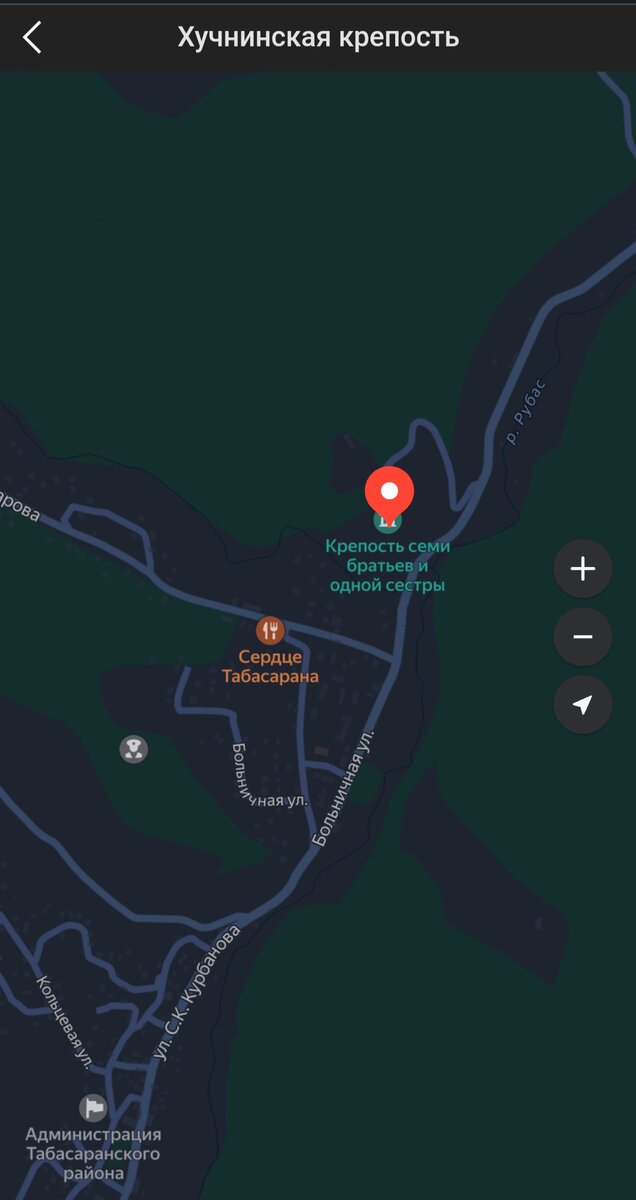The height and width of the screenshot is (1200, 636).
Task: Select the Крепость семи братьев museum marker
Action: click(x=388, y=520)
